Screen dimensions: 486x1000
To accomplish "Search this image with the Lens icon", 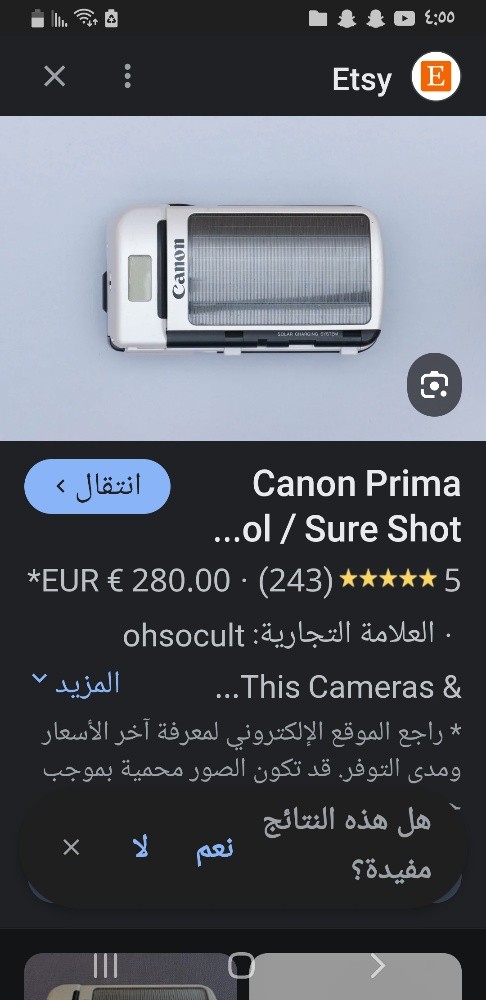I will 434,385.
